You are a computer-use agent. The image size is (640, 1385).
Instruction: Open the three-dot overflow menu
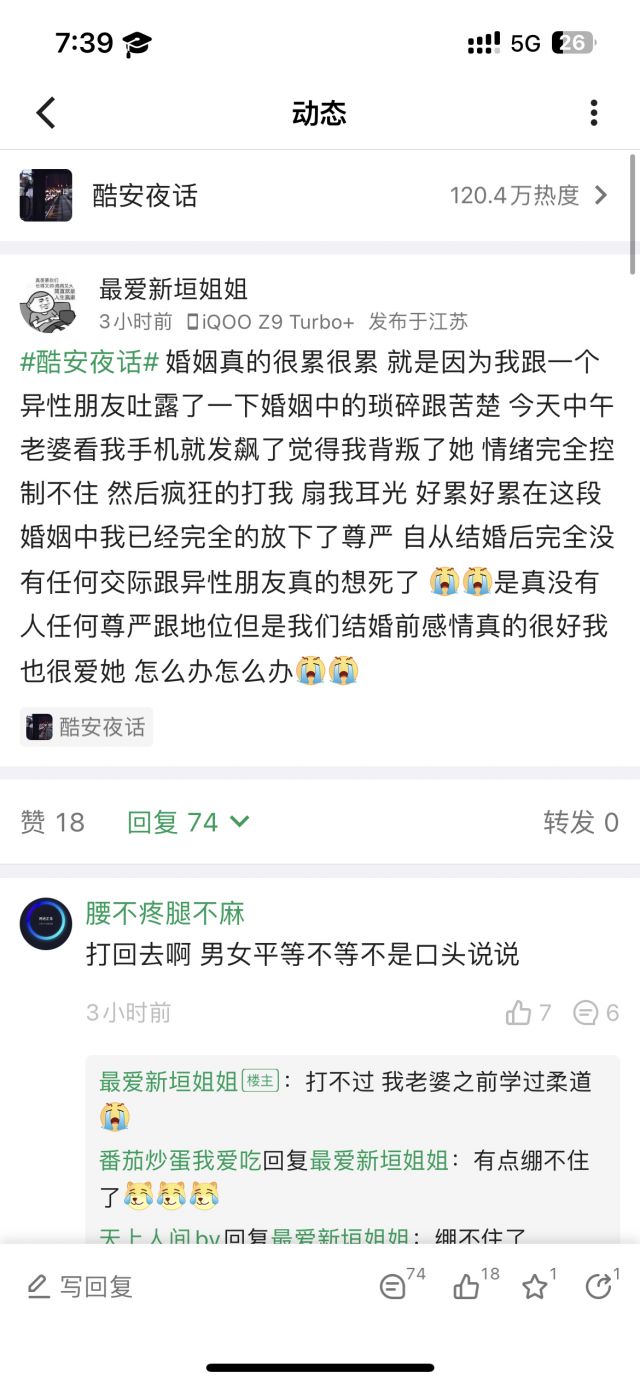(594, 113)
